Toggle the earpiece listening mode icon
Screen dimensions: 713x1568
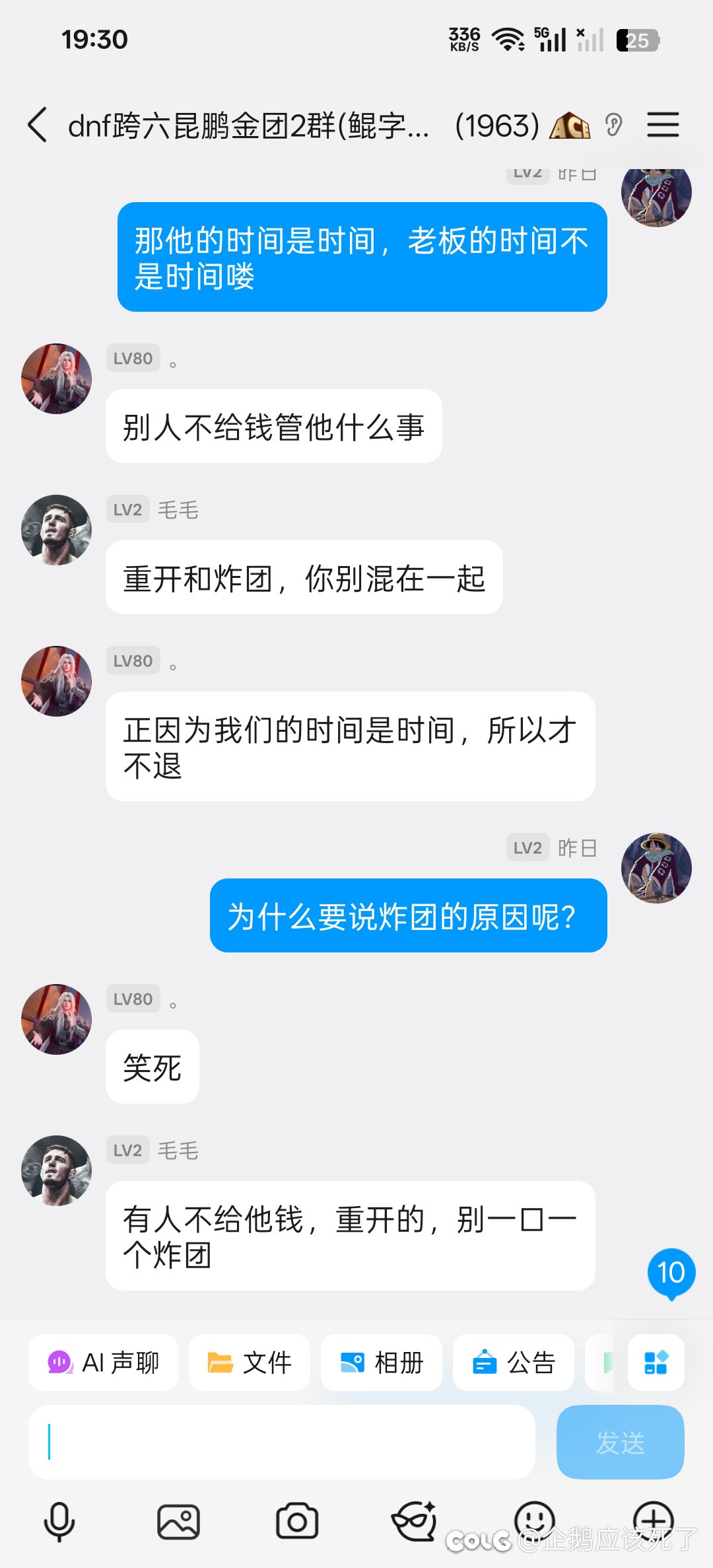tap(613, 125)
